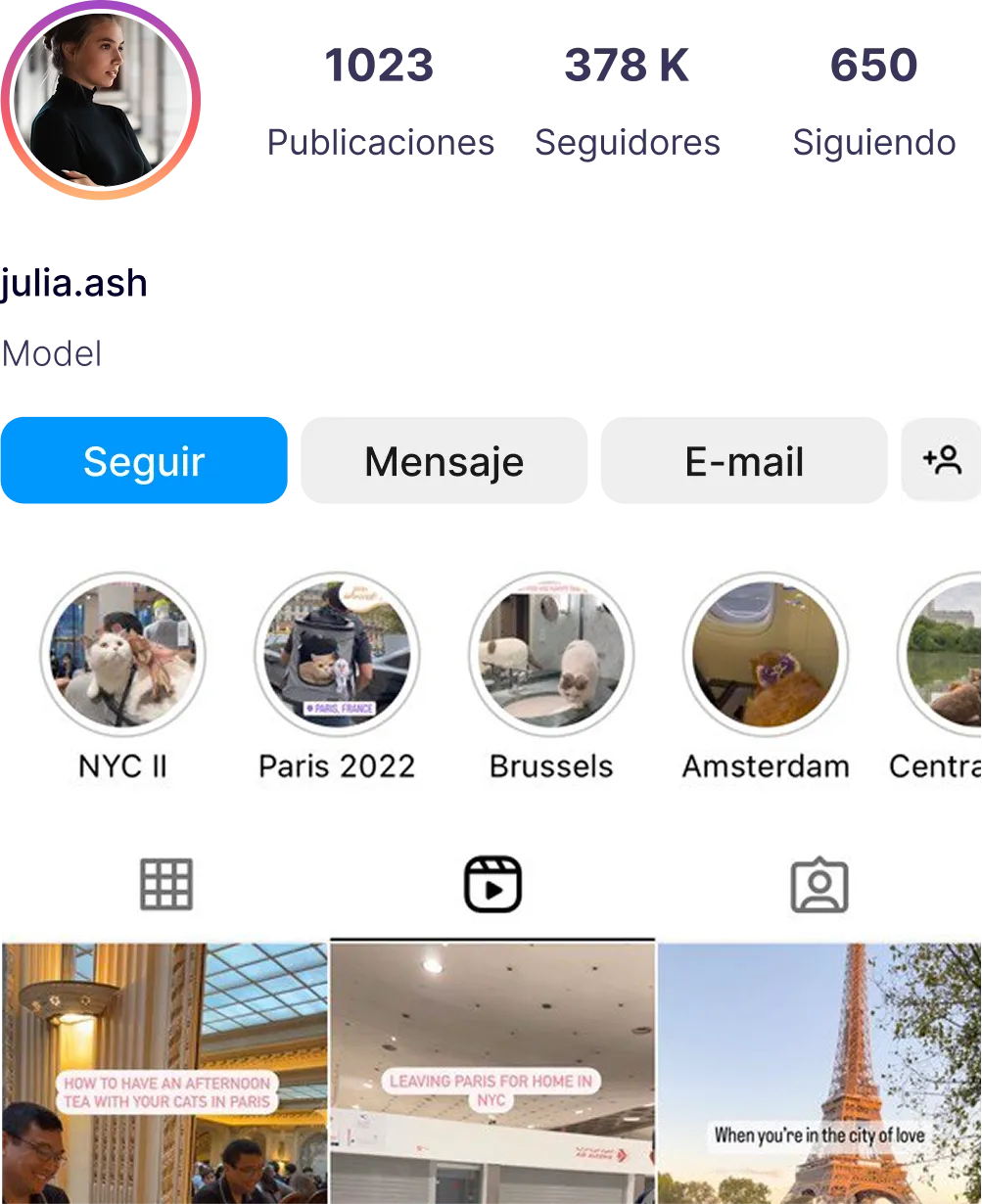982x1204 pixels.
Task: Tap the Mensaje button
Action: pos(443,461)
